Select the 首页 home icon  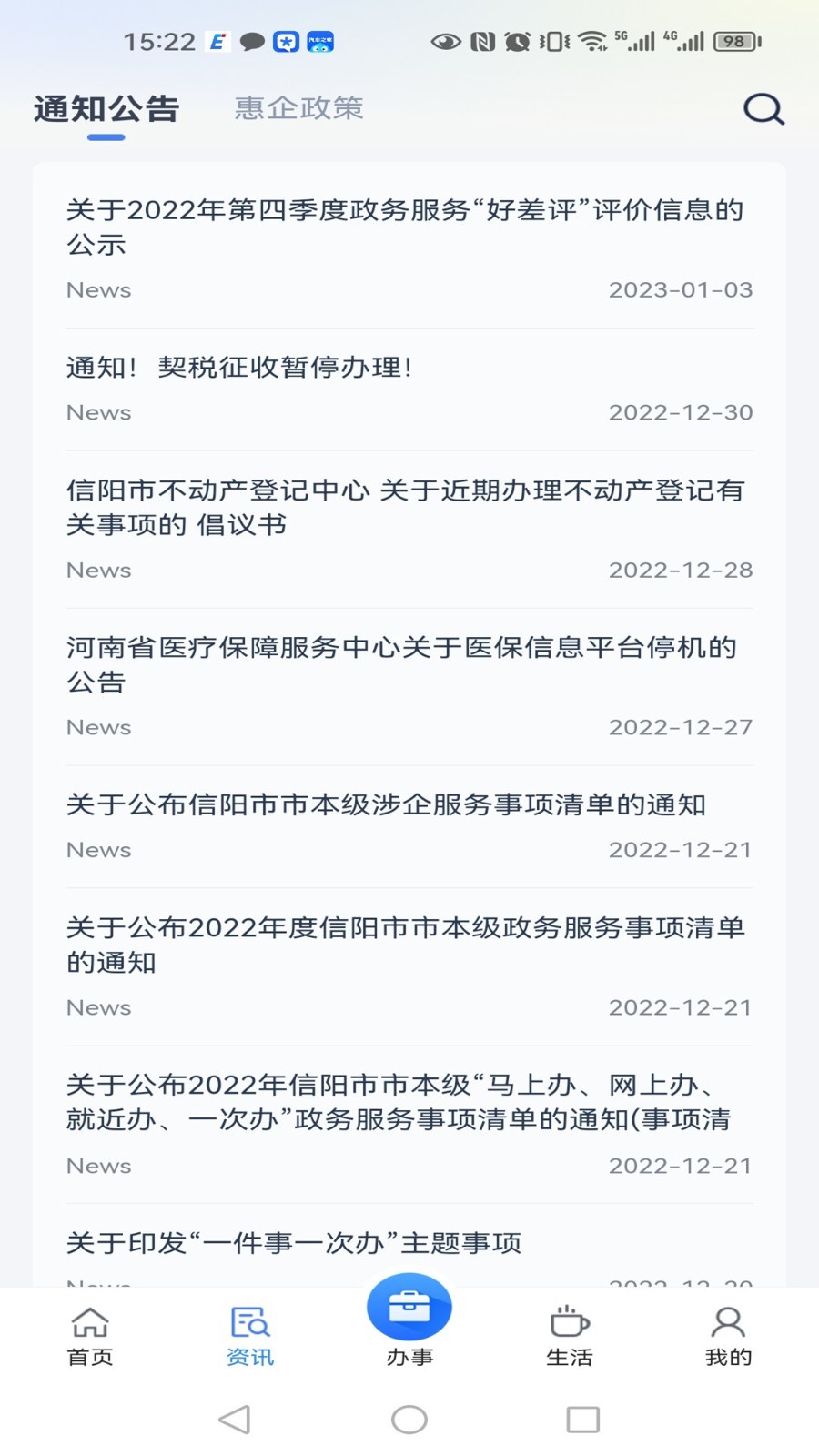89,1333
